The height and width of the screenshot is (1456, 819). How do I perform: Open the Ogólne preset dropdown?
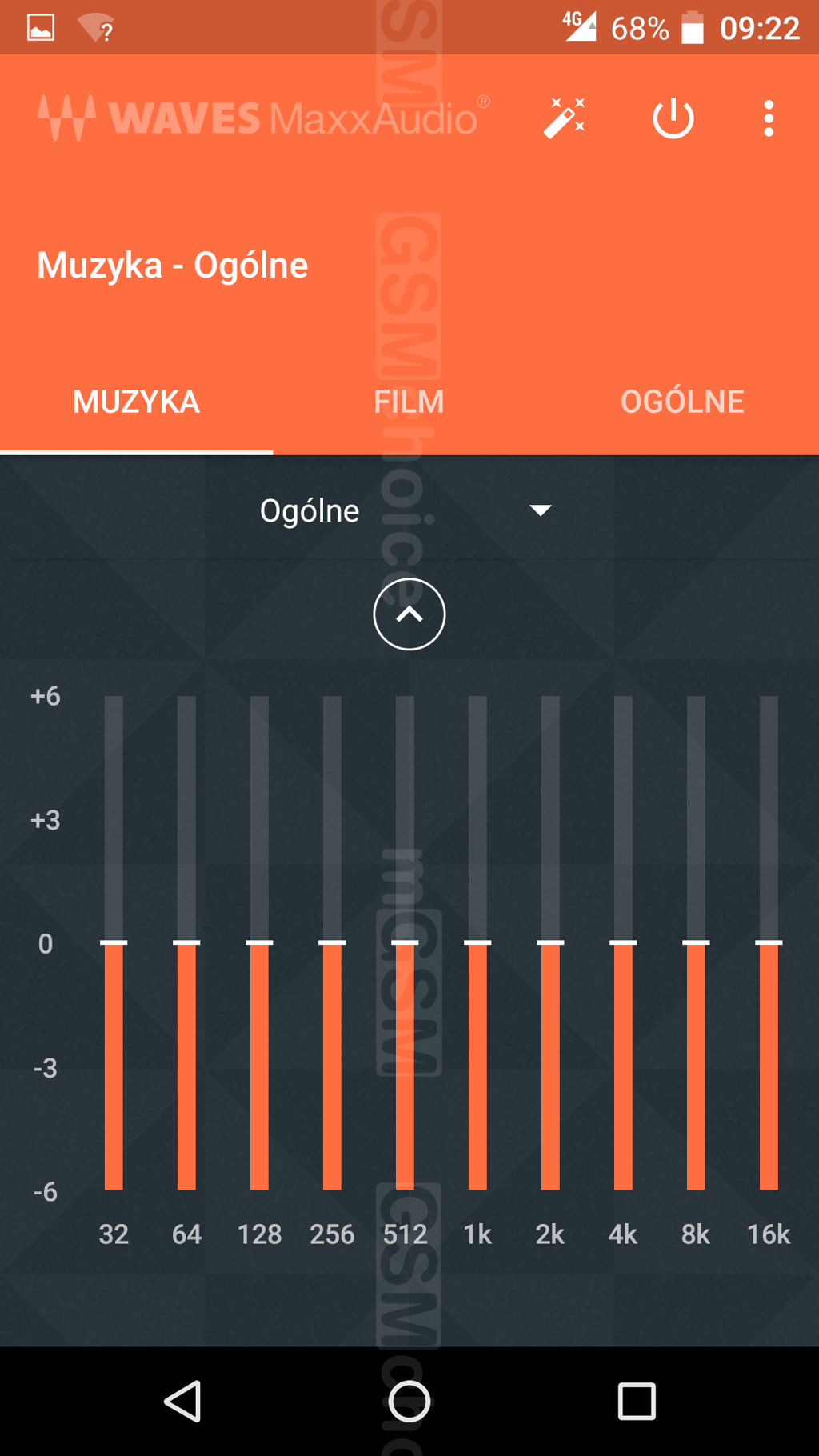click(406, 510)
